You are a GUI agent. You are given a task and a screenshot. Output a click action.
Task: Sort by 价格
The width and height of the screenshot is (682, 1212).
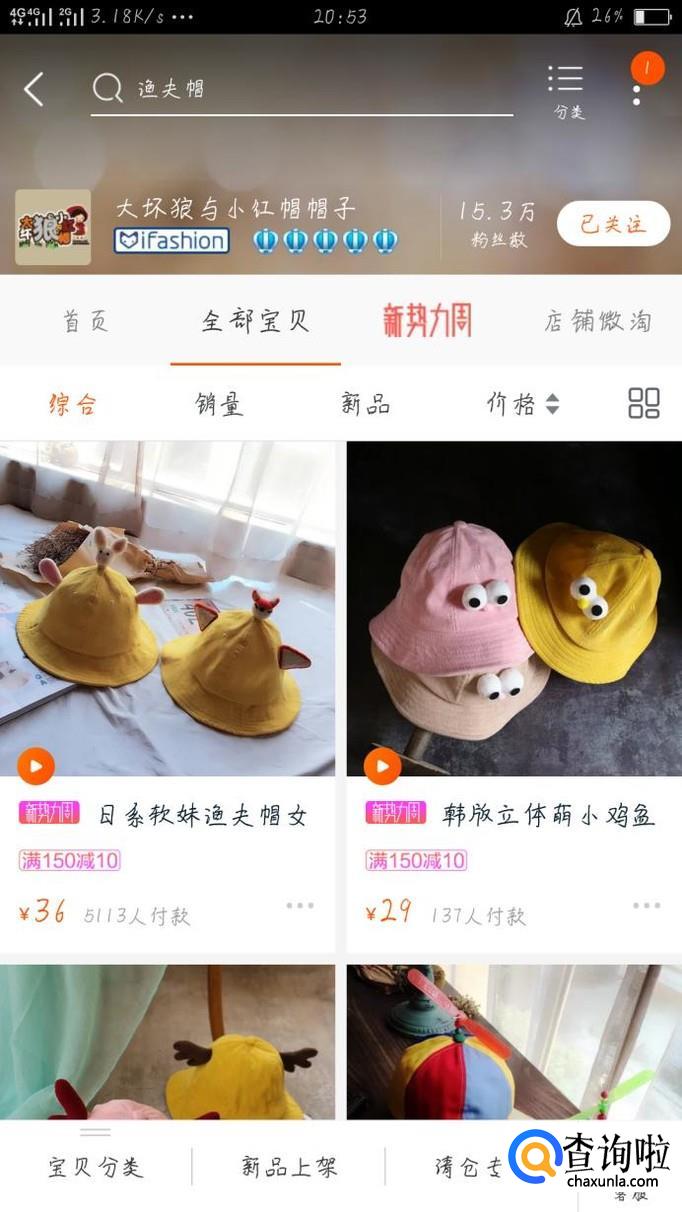pos(522,404)
